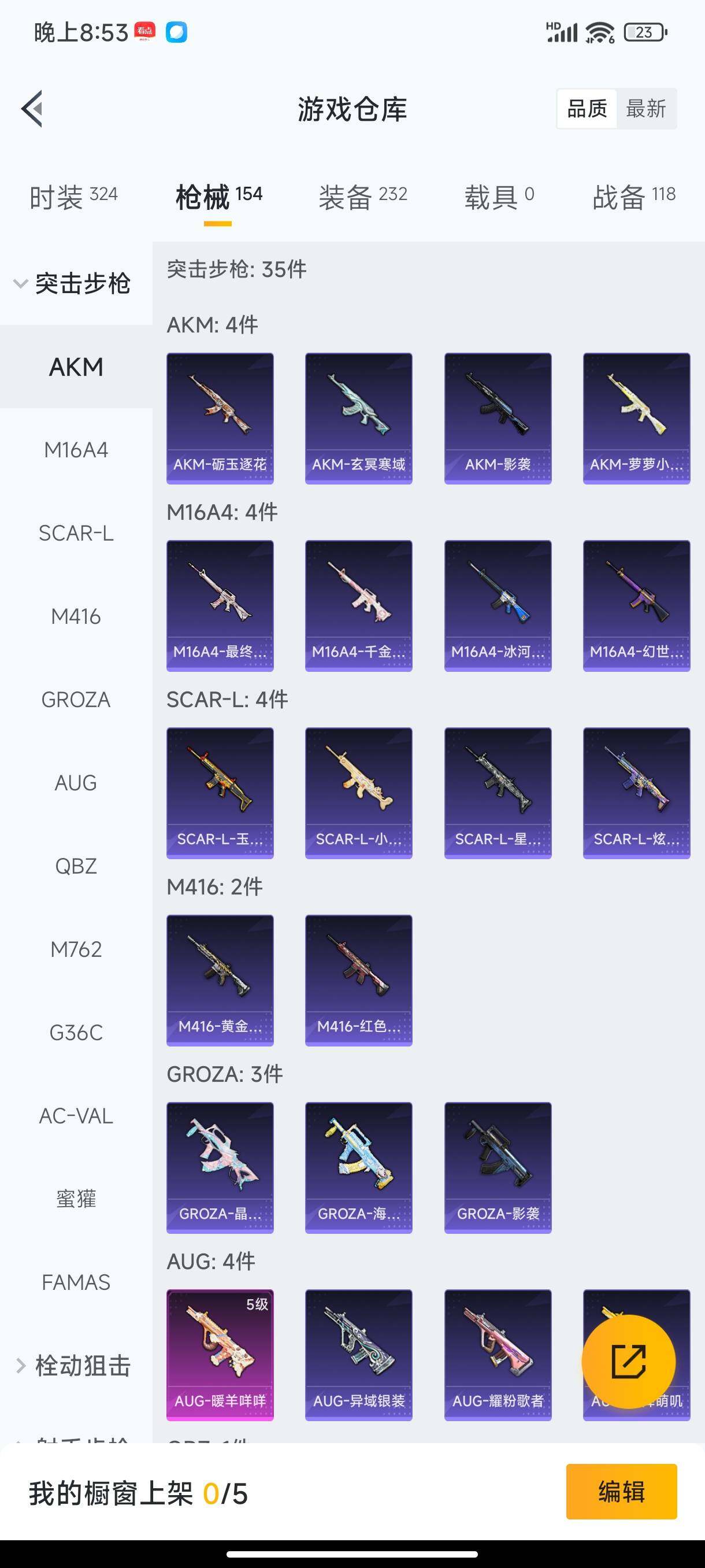Image resolution: width=705 pixels, height=1568 pixels.
Task: Collapse the 突击步枪 category
Action: [x=73, y=284]
